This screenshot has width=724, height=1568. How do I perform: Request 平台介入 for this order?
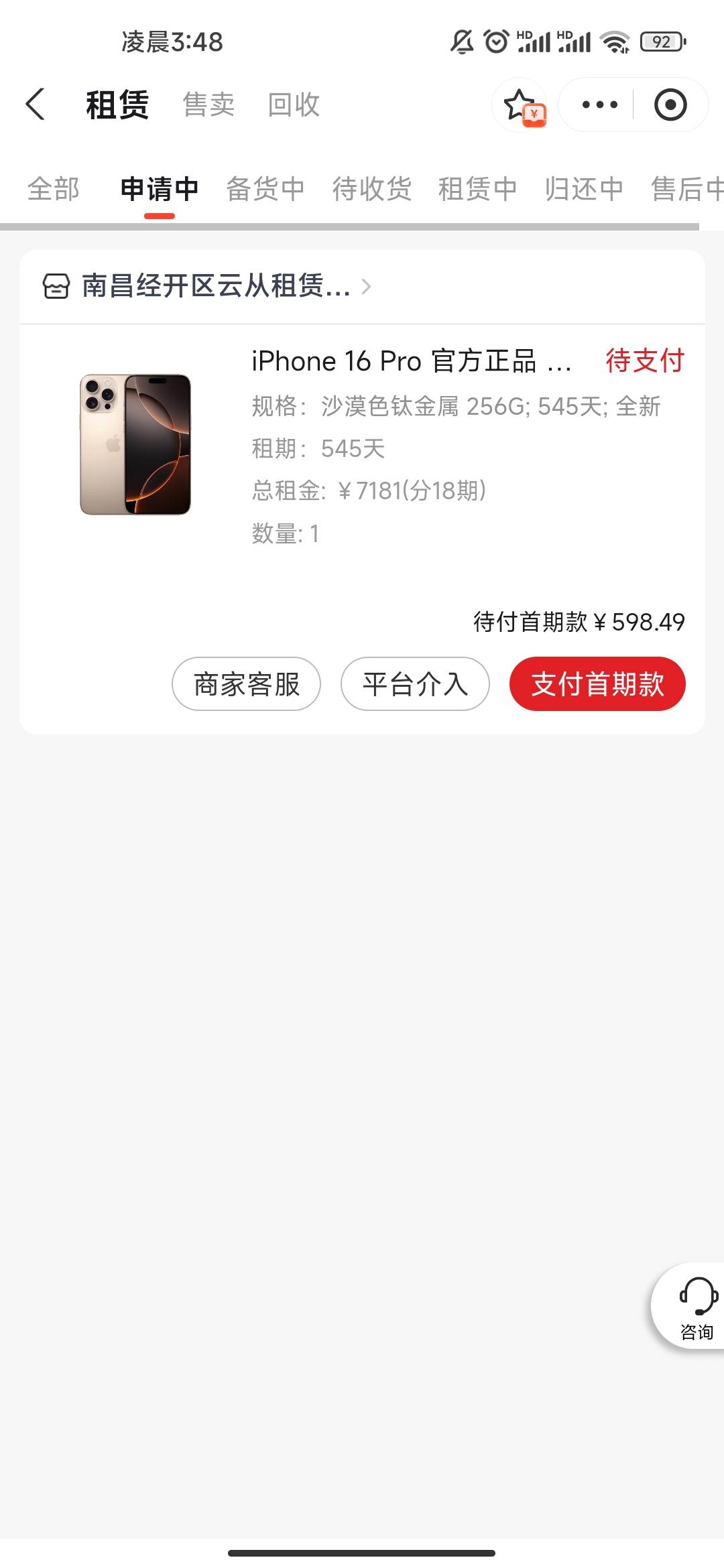[415, 684]
